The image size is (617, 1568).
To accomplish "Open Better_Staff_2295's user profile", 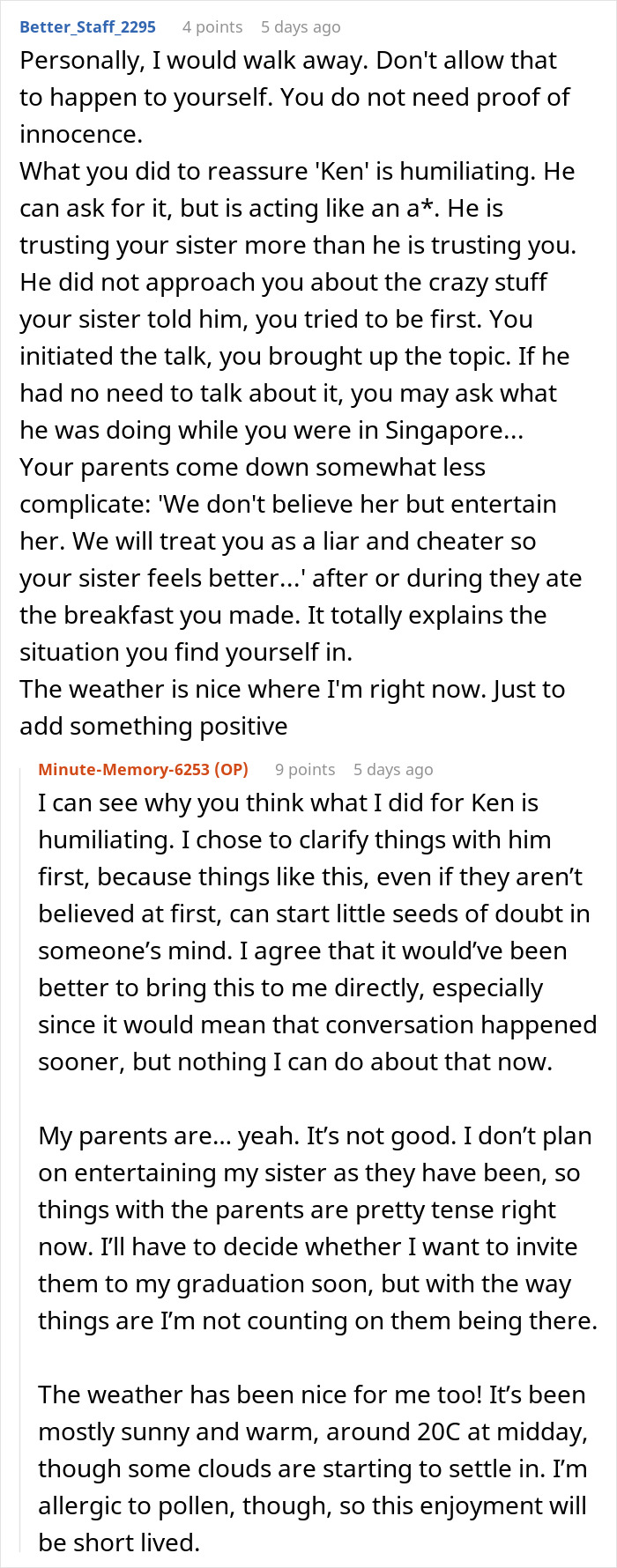I will pos(87,26).
